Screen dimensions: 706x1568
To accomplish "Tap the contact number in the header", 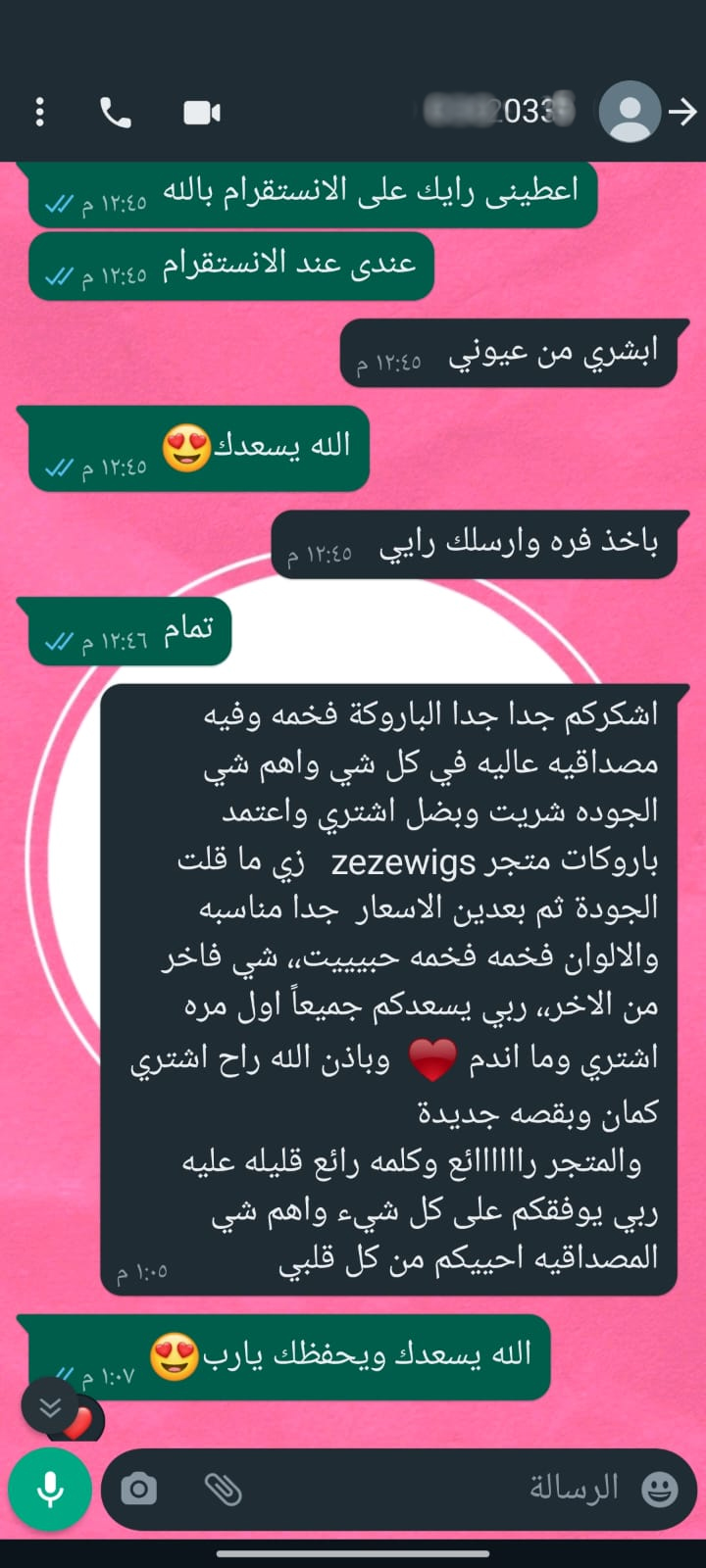I will [x=500, y=112].
